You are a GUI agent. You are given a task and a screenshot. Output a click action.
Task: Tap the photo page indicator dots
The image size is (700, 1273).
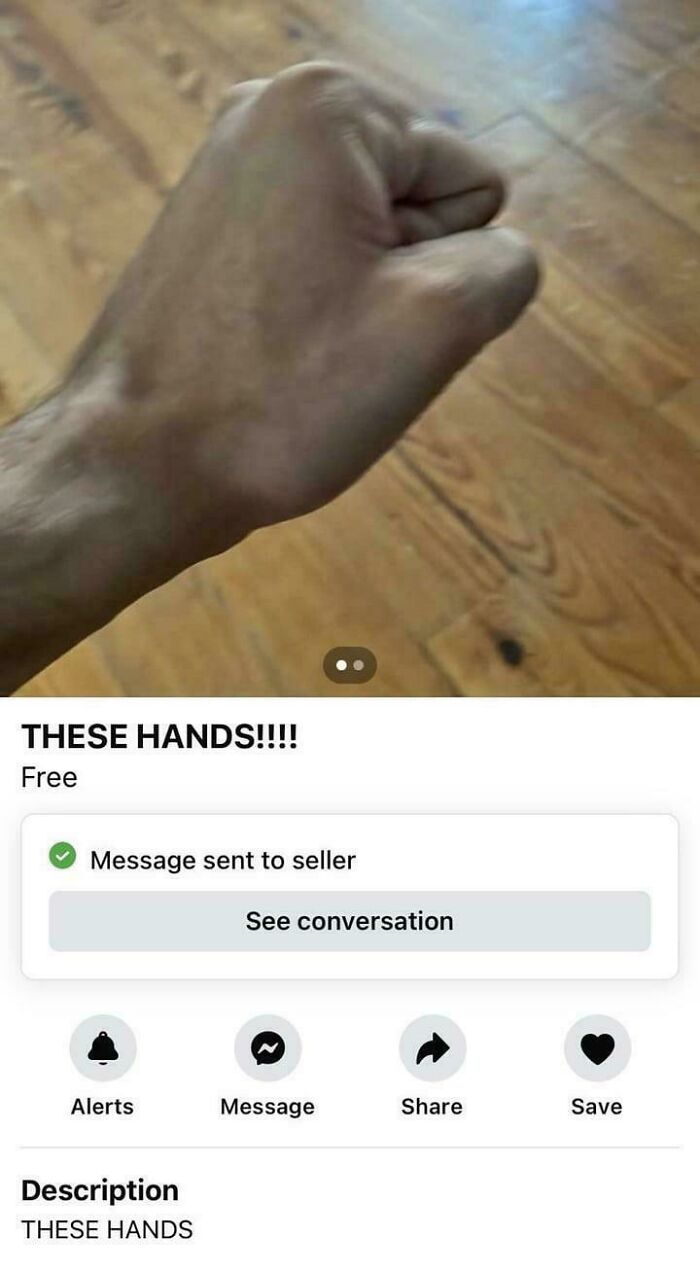tap(350, 665)
